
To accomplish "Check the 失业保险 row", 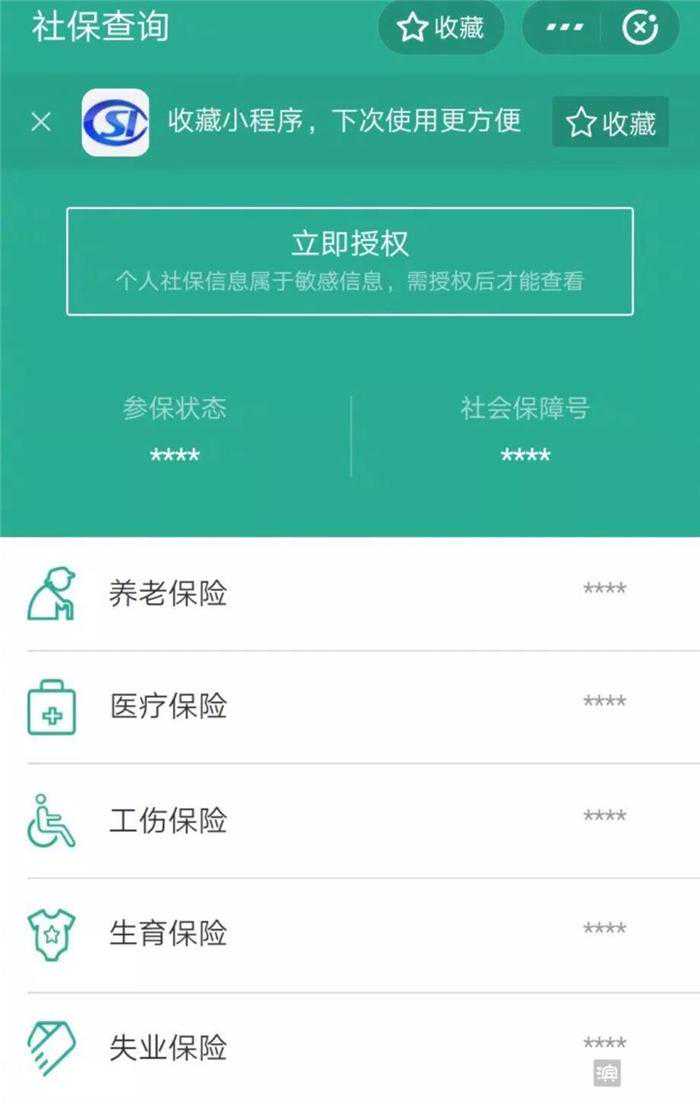I will click(350, 1047).
